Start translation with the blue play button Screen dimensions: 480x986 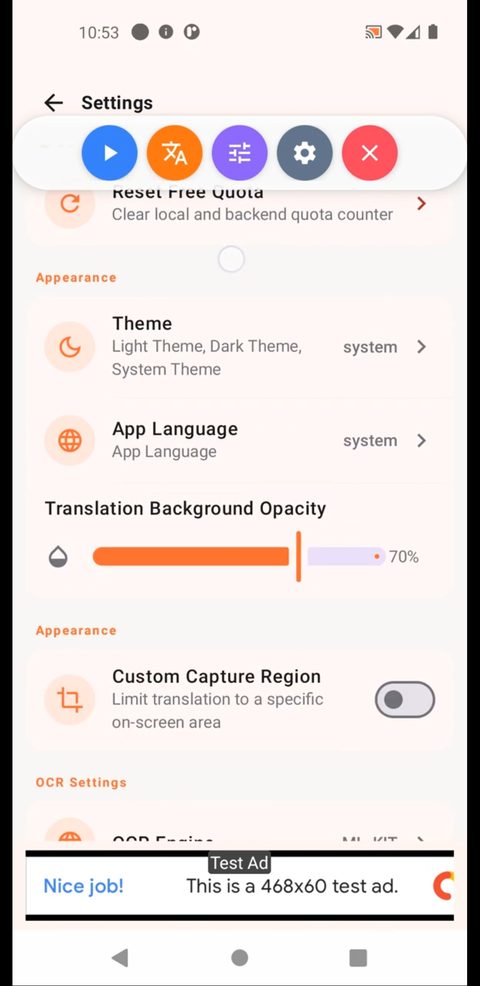(x=109, y=153)
